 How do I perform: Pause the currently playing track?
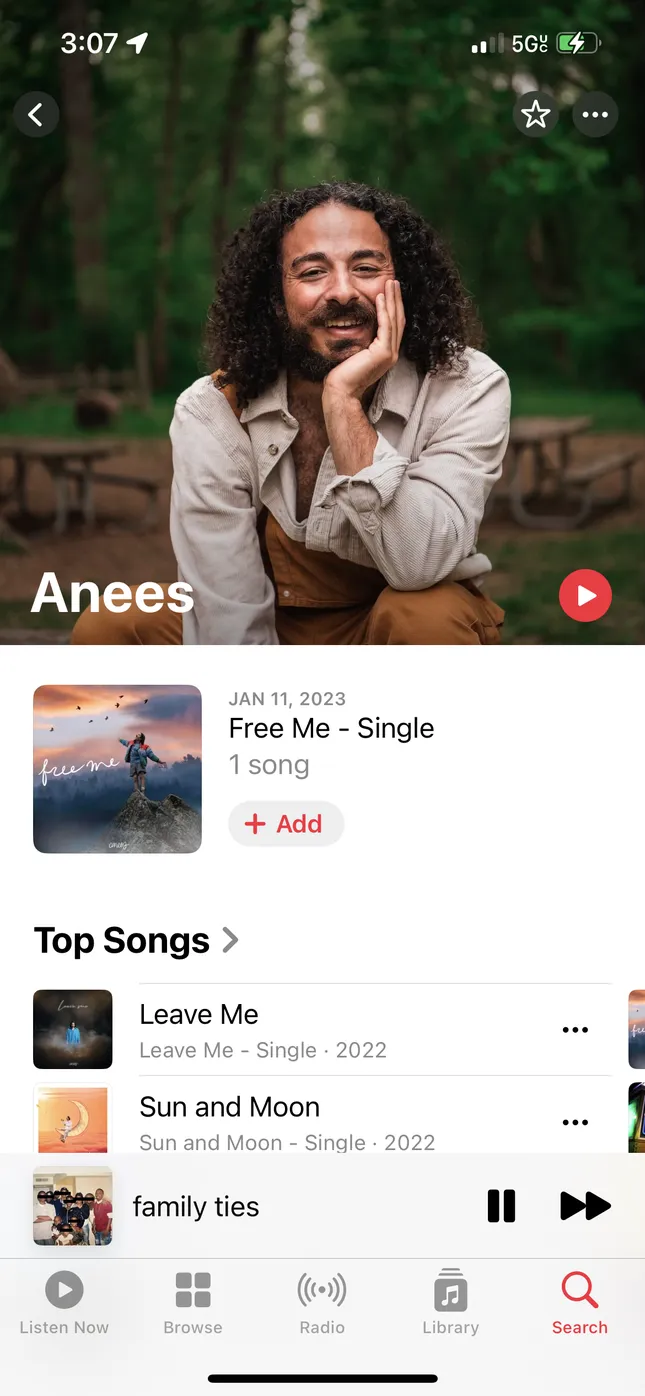coord(501,1206)
